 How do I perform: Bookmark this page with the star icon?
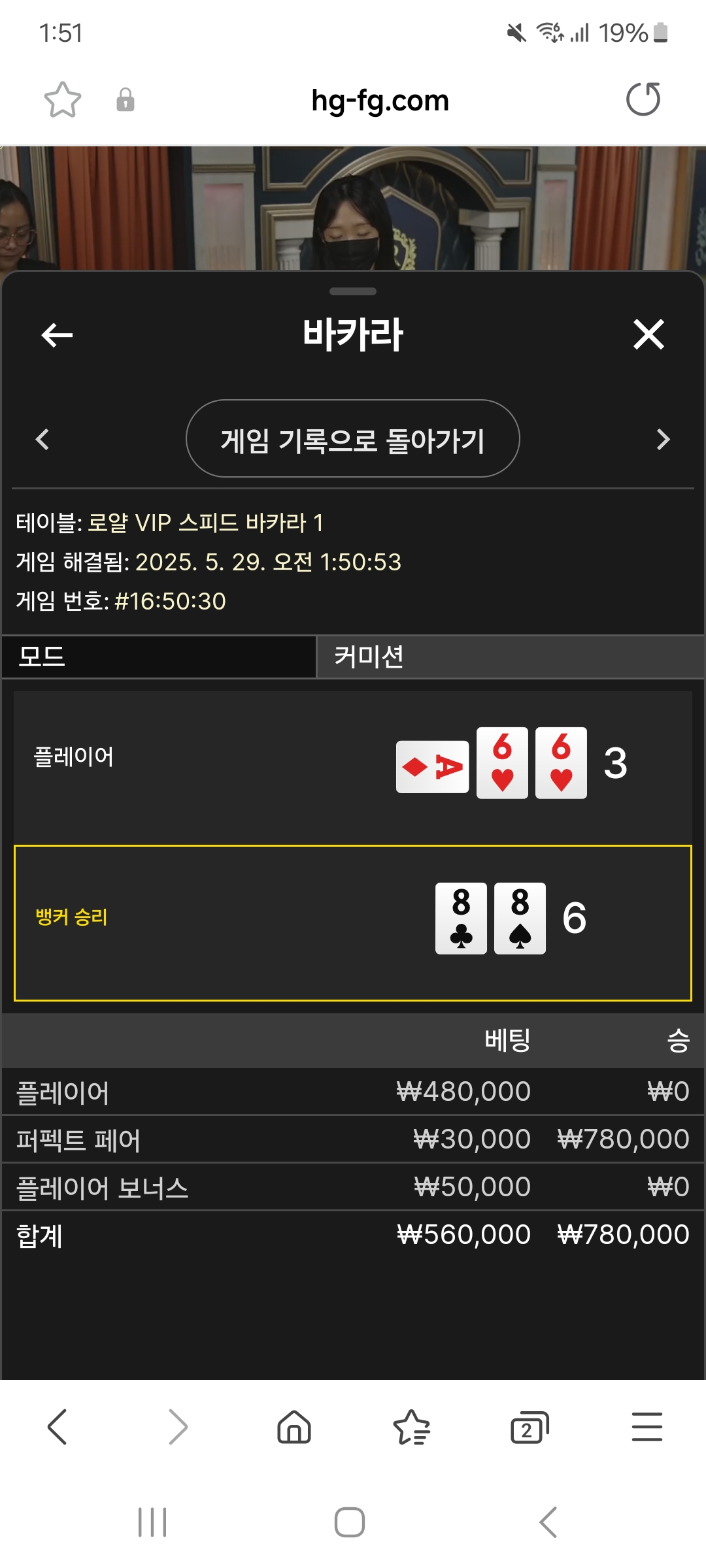tap(62, 100)
